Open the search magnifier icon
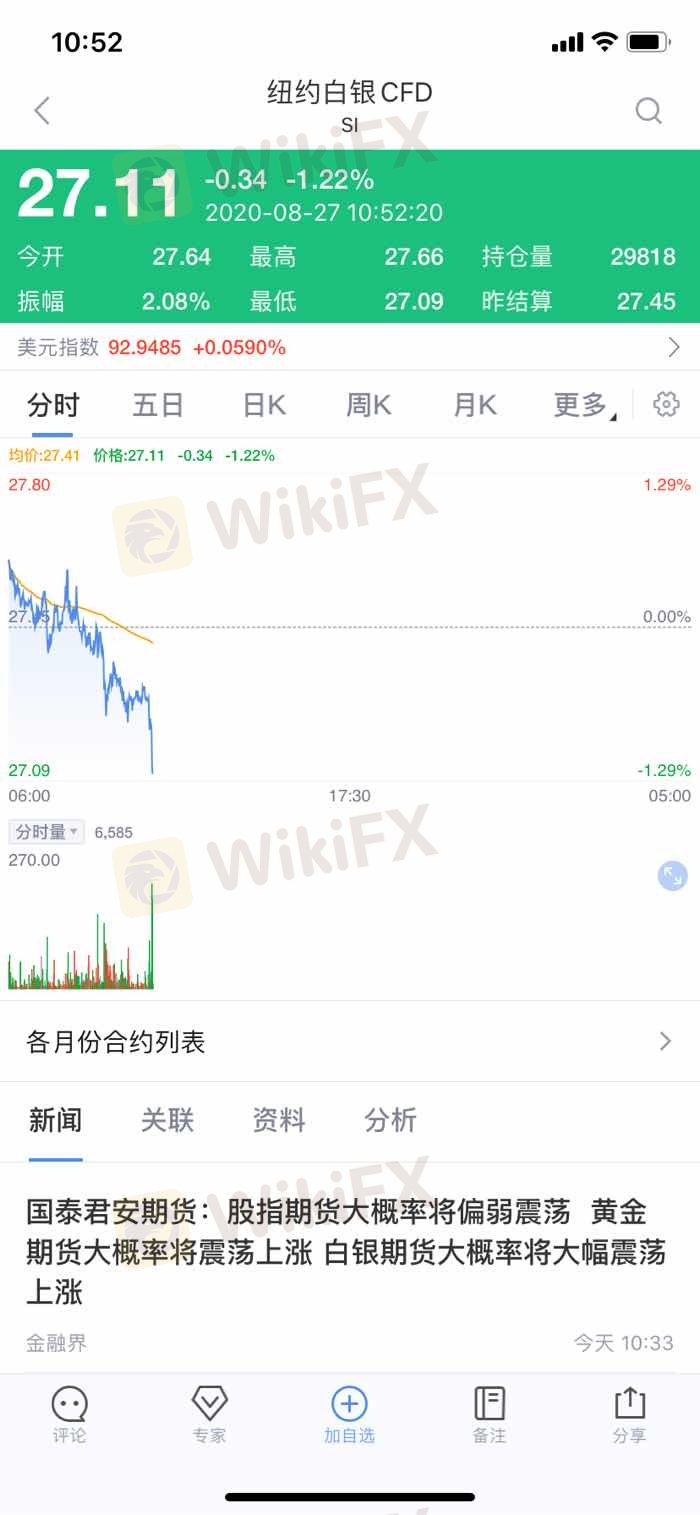Image resolution: width=700 pixels, height=1515 pixels. pos(649,110)
